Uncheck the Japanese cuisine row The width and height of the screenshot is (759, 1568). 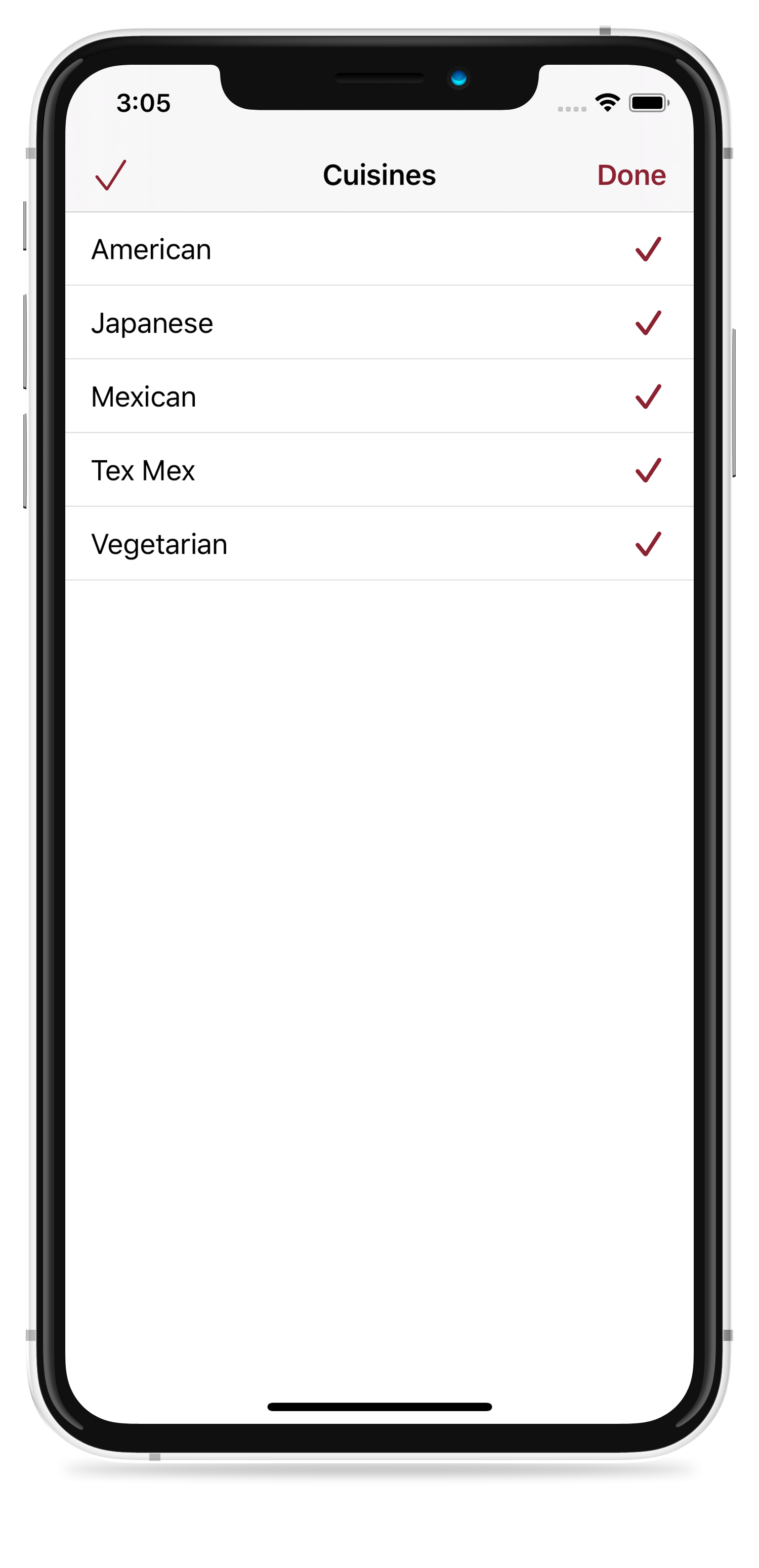(x=379, y=323)
